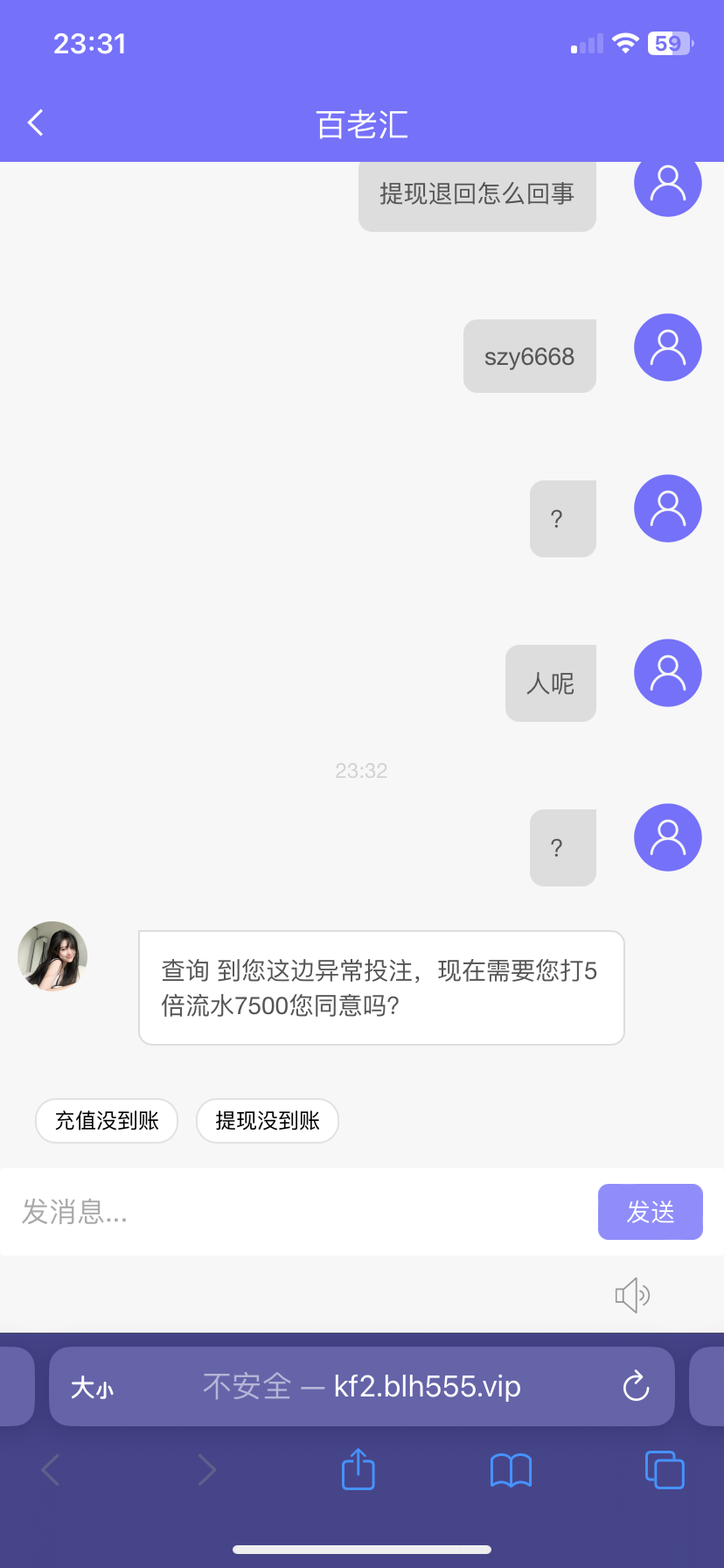Open the Safari share sheet

357,1469
